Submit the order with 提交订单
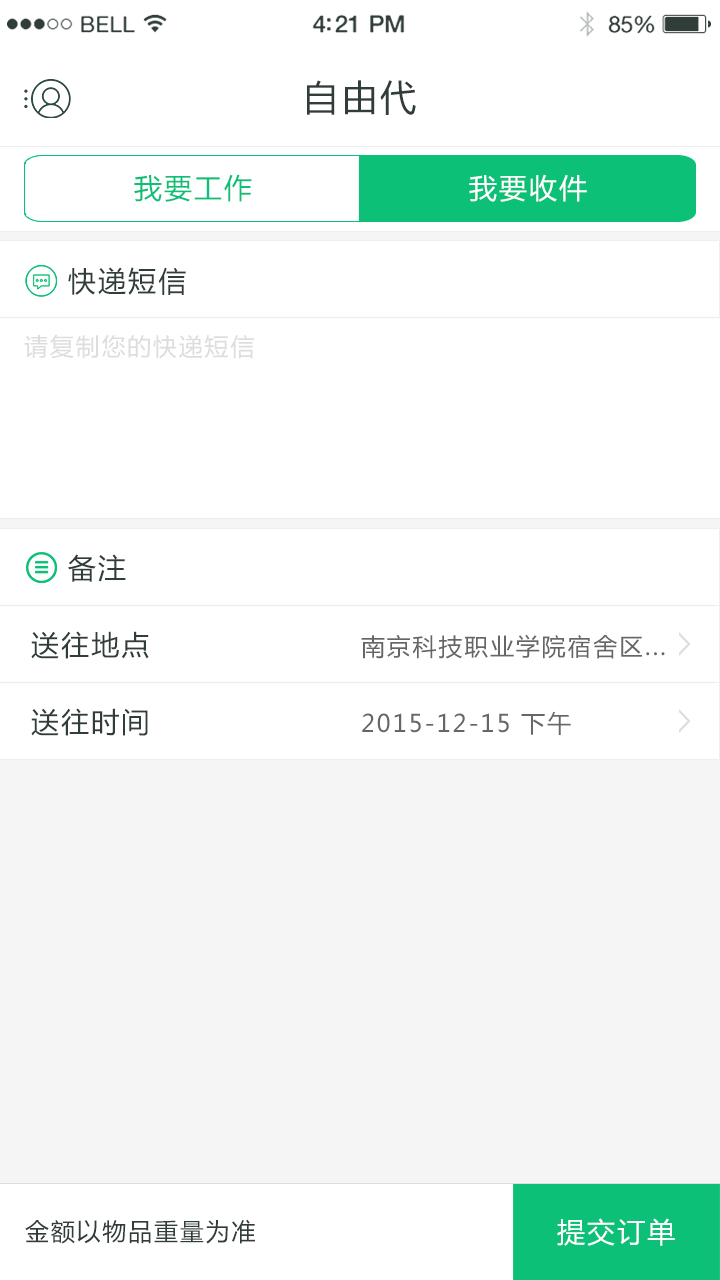 pyautogui.click(x=616, y=1232)
